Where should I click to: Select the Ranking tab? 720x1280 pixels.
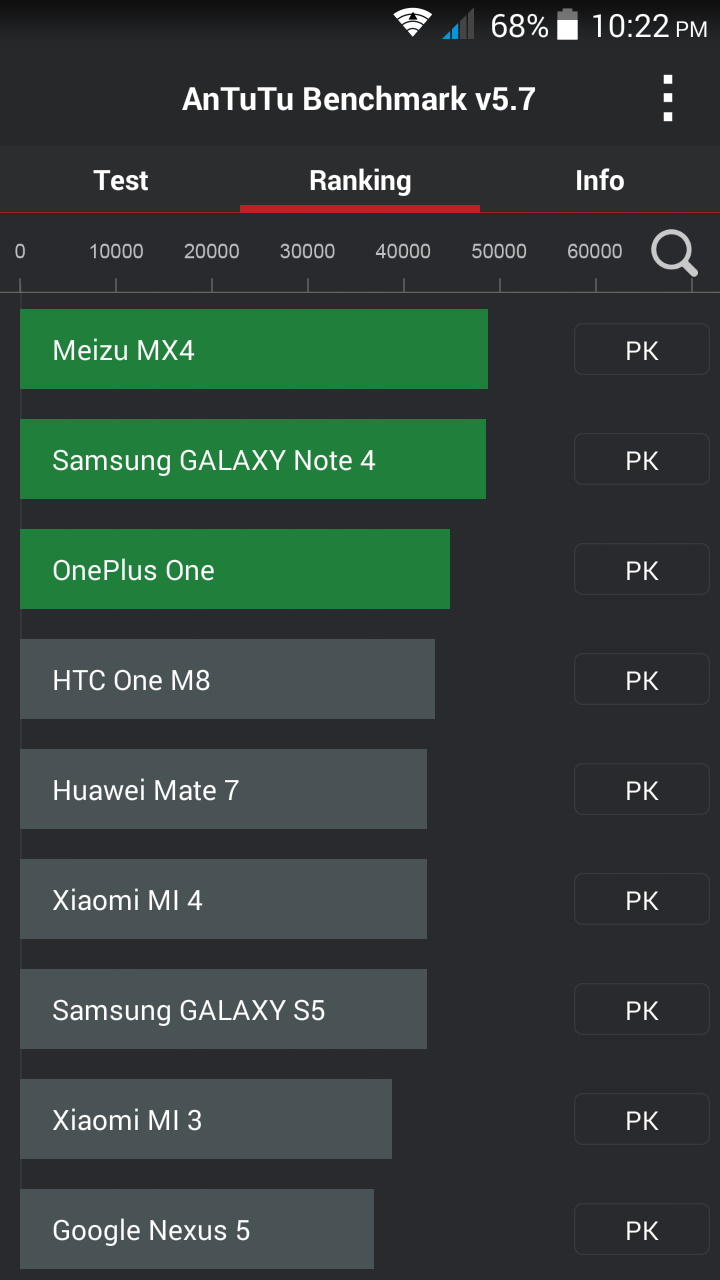point(360,181)
